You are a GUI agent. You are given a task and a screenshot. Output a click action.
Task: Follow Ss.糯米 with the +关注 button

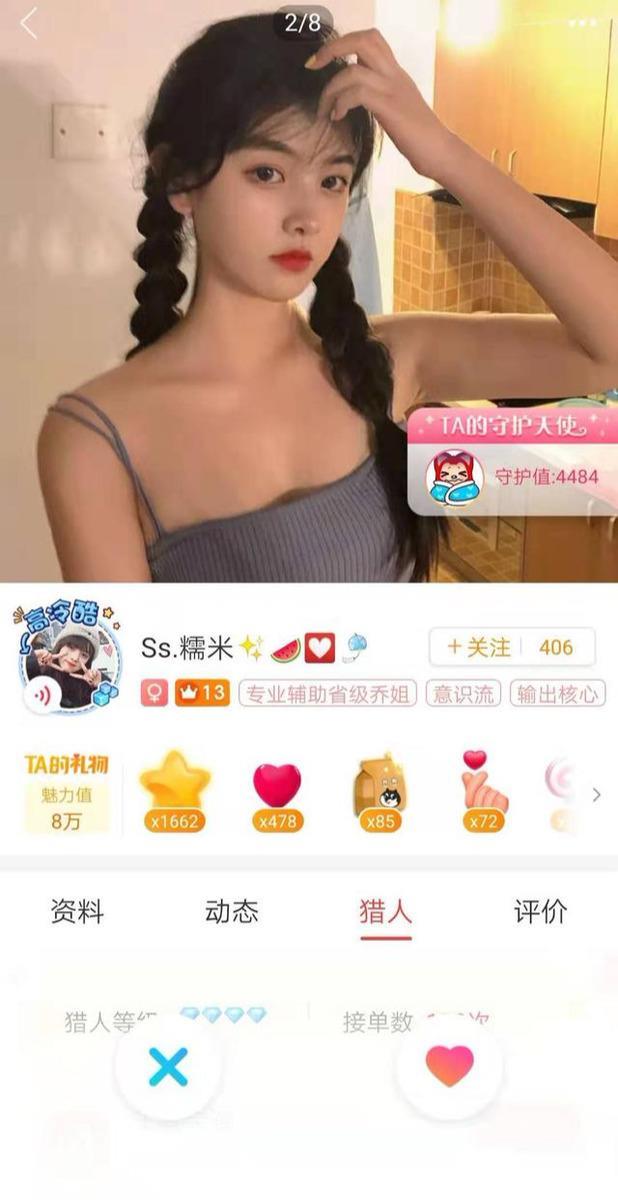[x=478, y=647]
